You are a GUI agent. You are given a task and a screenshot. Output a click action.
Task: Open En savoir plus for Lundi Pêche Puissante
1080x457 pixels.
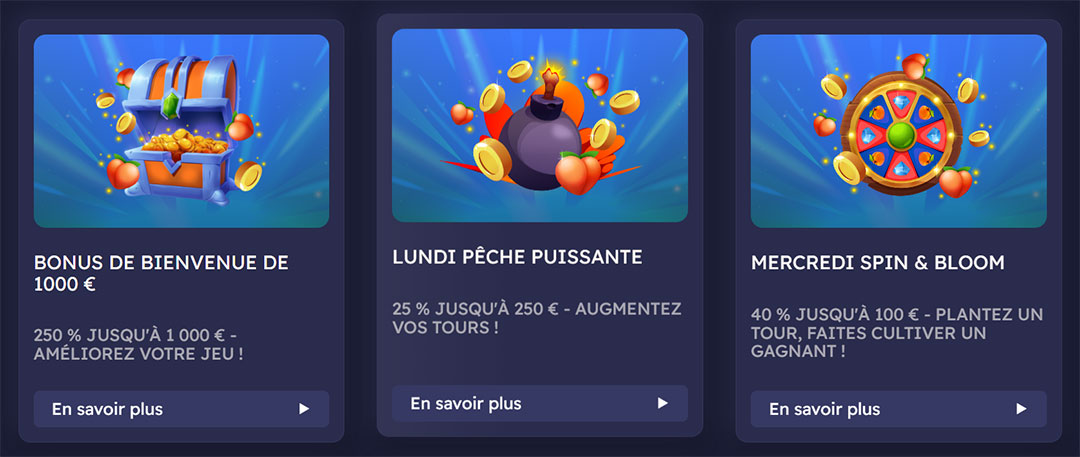[x=539, y=403]
